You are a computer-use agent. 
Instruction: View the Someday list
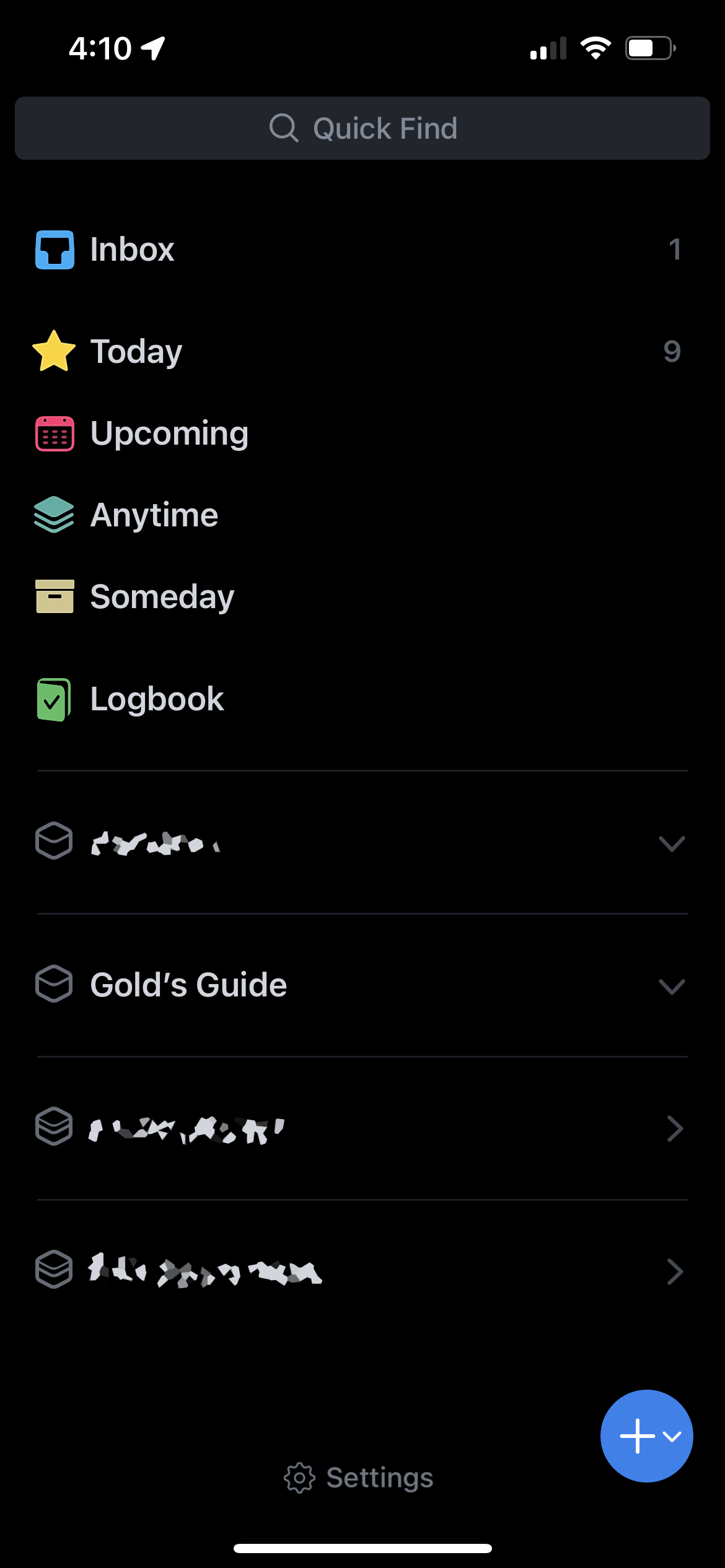[x=162, y=596]
